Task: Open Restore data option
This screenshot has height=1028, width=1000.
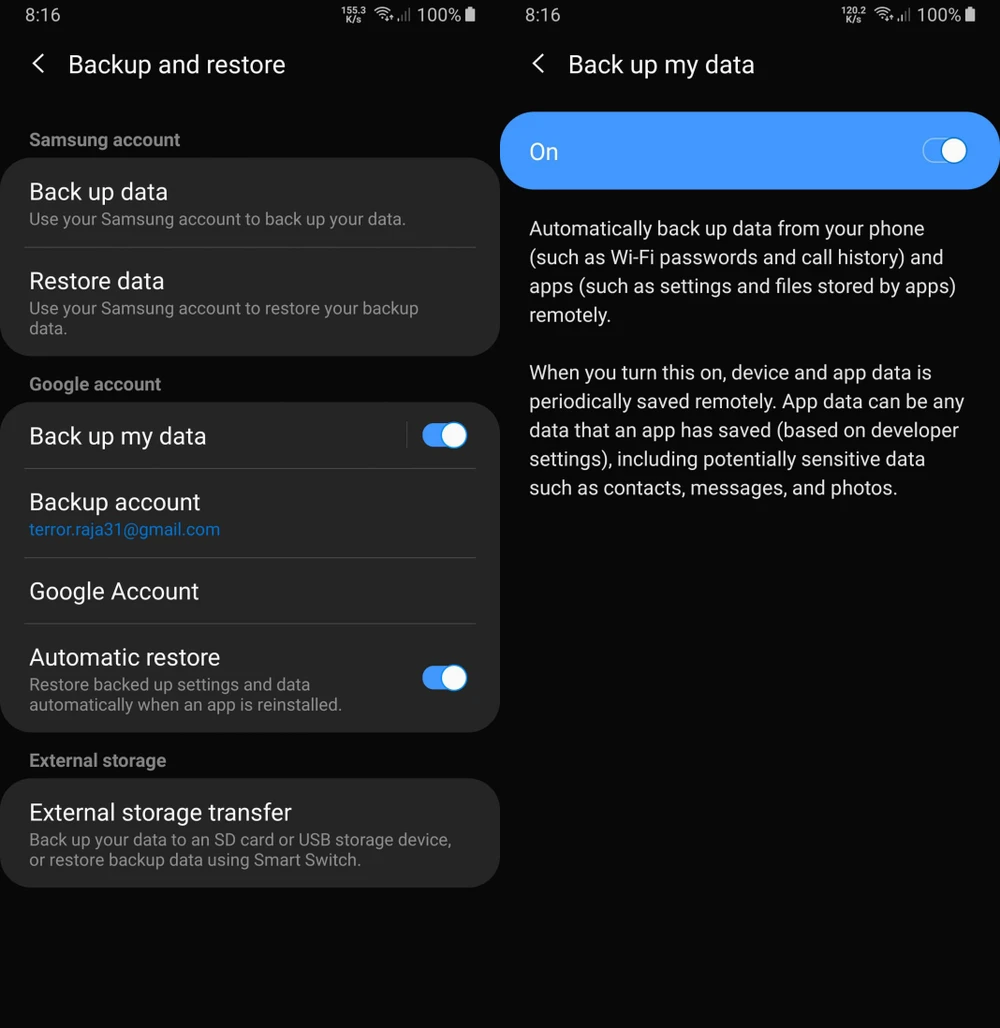Action: coord(250,302)
